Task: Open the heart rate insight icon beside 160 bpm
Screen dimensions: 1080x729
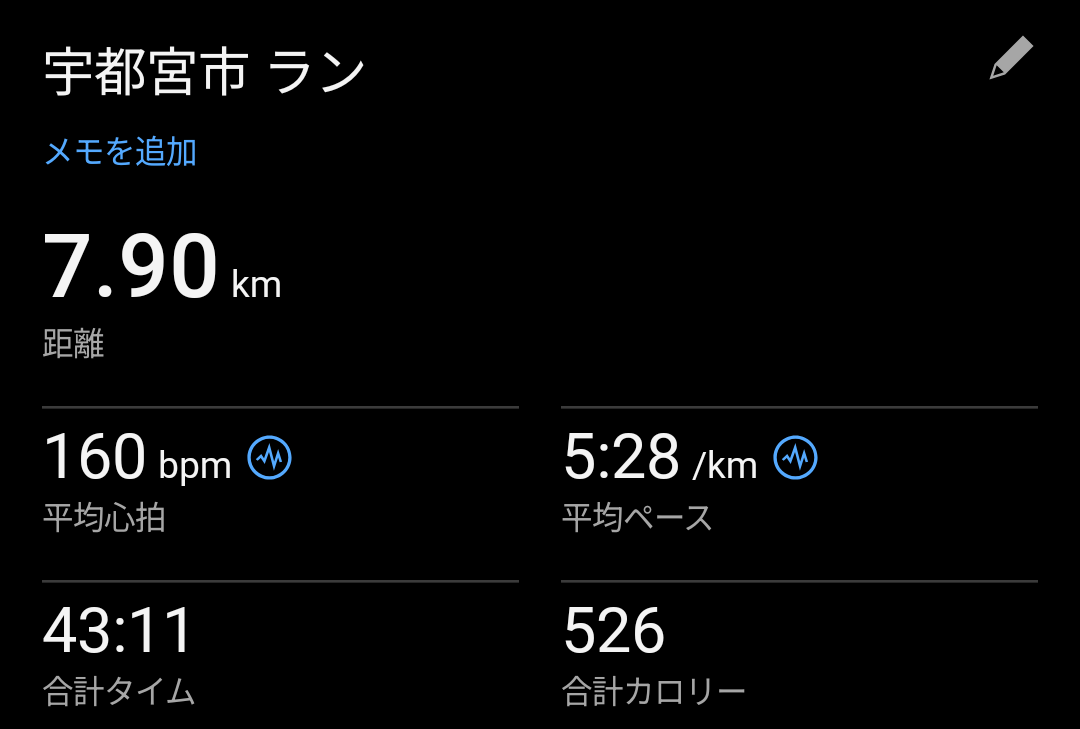Action: pos(270,458)
